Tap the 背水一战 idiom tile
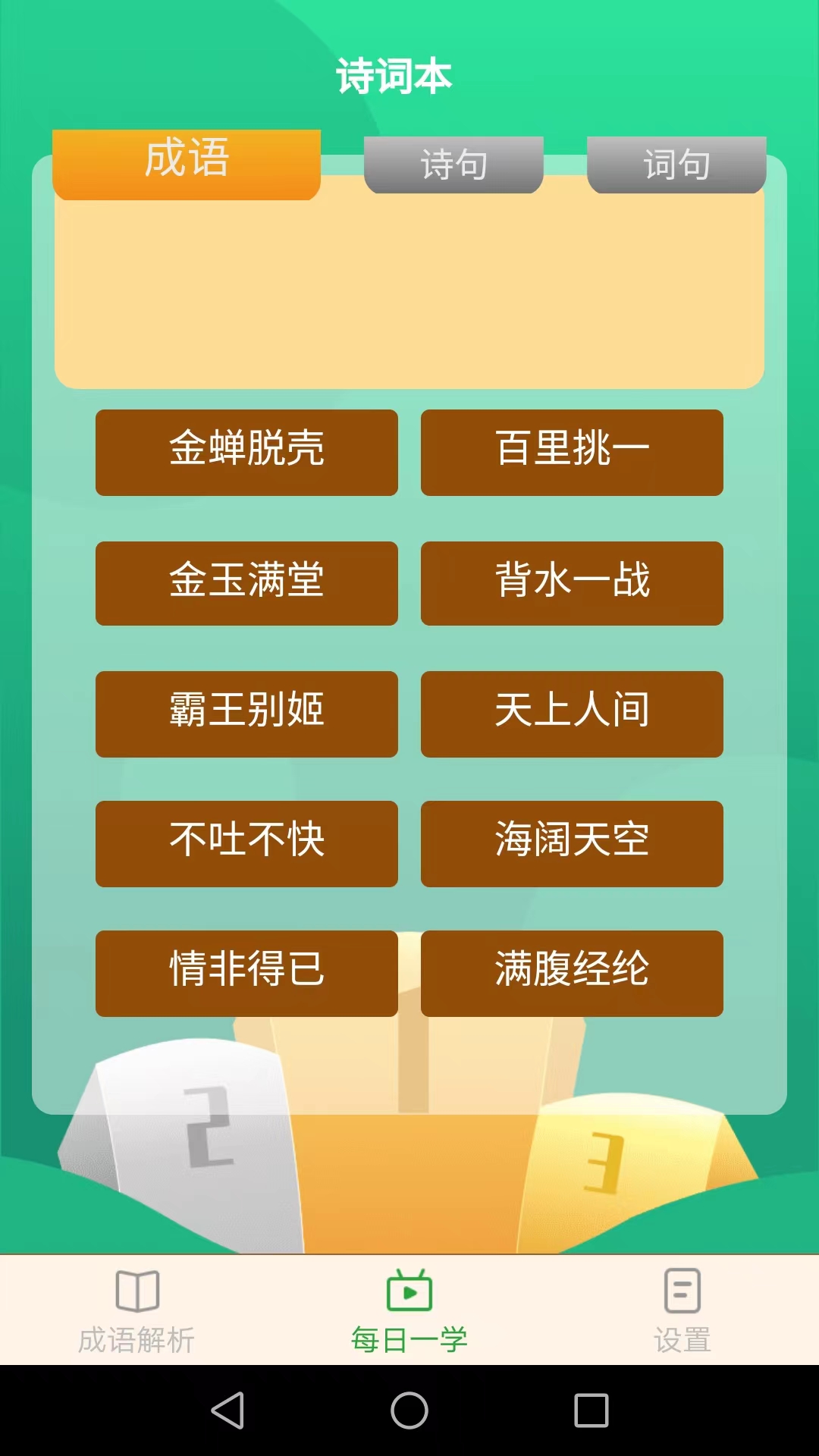Image resolution: width=819 pixels, height=1456 pixels. (x=572, y=583)
